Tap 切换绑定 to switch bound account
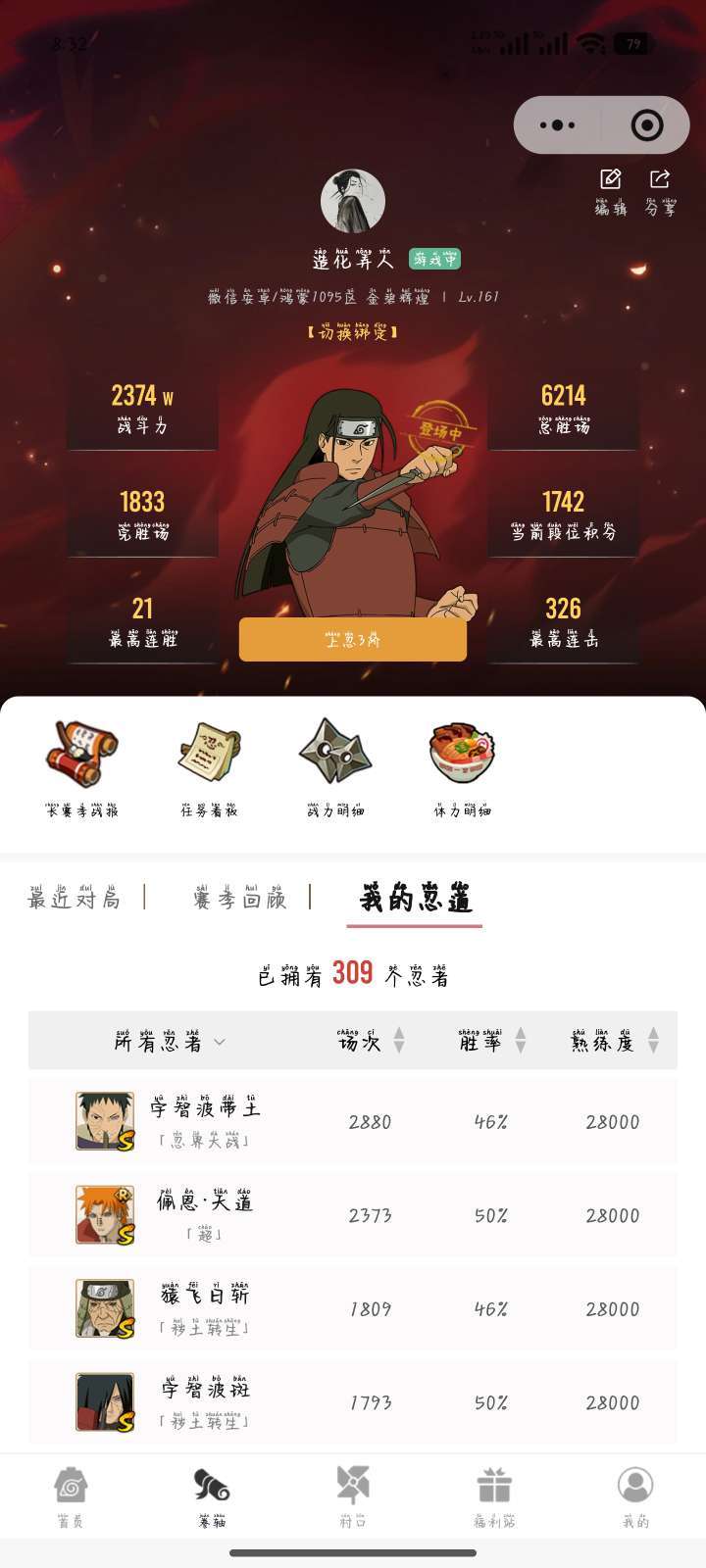Screen dimensions: 706x1568 (x=353, y=332)
